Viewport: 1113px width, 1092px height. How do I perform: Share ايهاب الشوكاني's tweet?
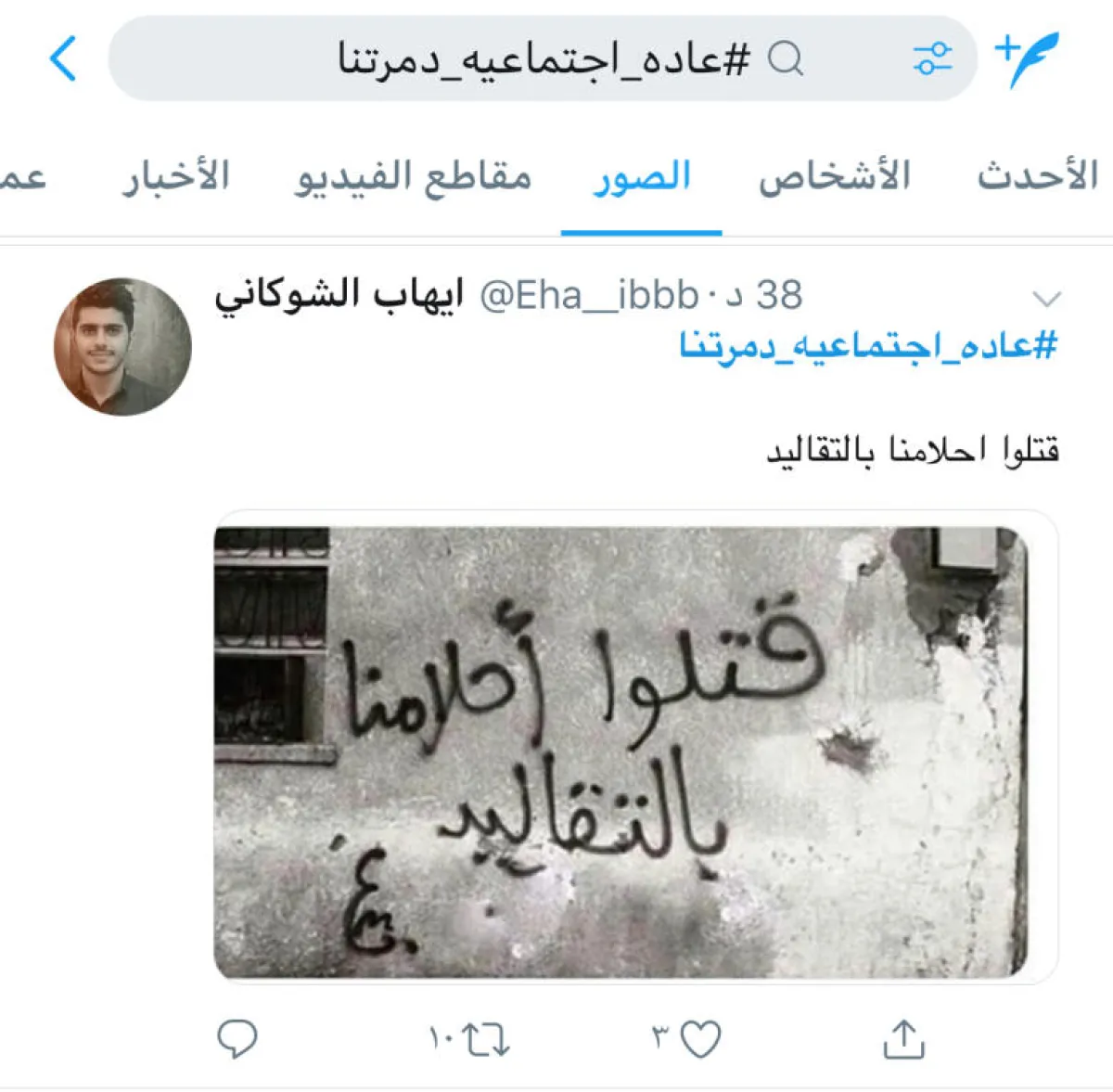[903, 1039]
